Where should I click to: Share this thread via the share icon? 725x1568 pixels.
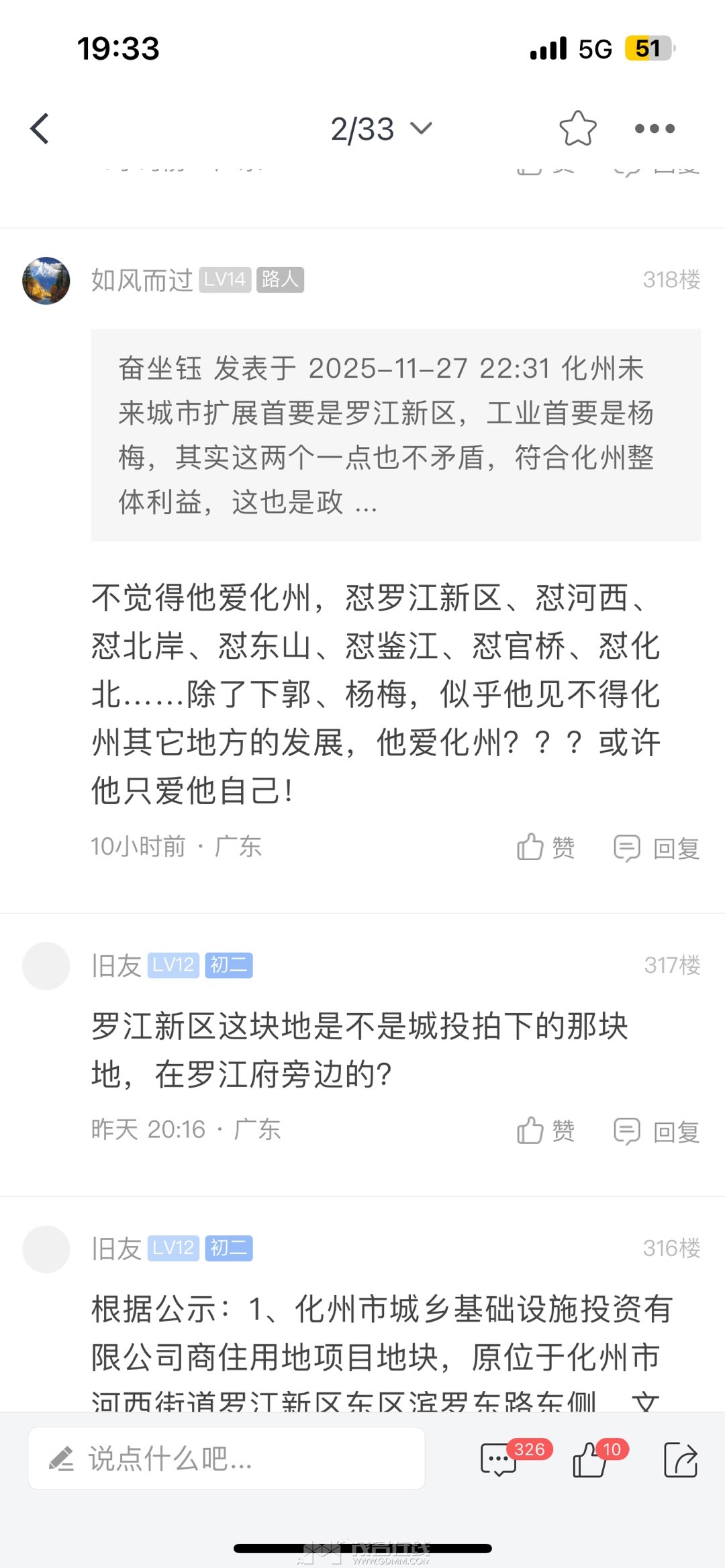click(681, 1459)
